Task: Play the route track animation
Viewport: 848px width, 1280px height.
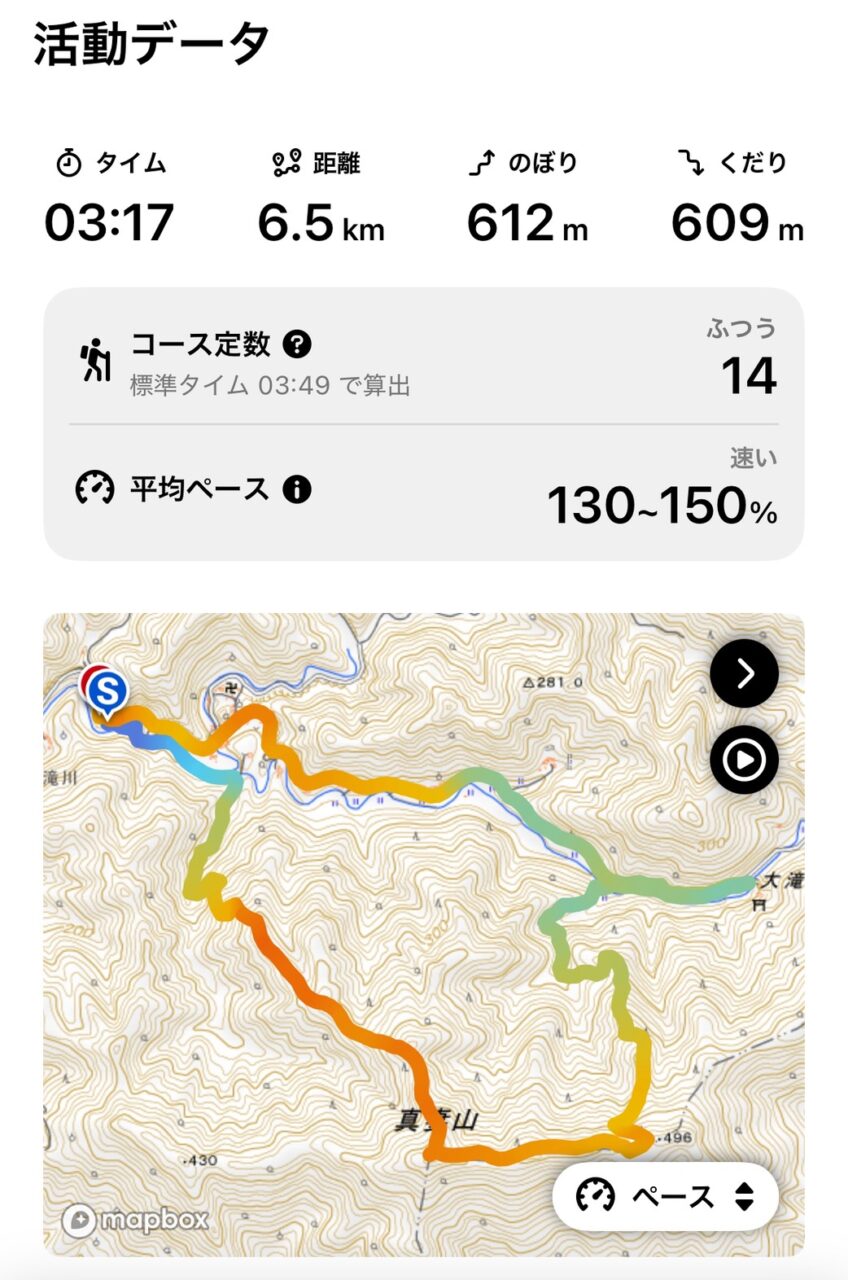Action: [744, 760]
